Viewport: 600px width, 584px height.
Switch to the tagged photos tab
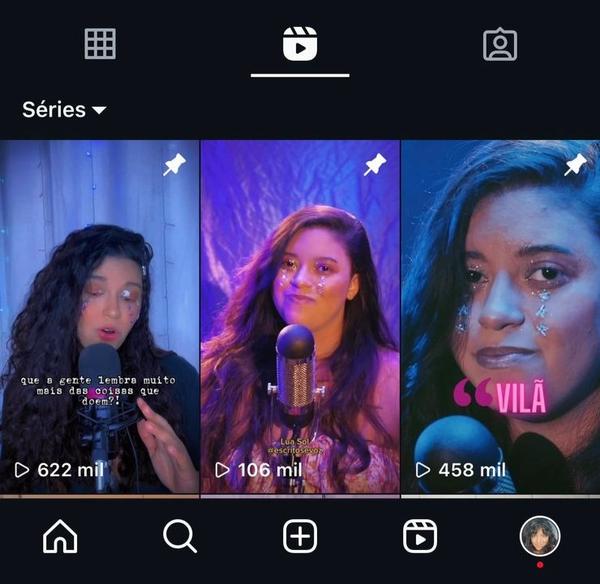tap(500, 44)
